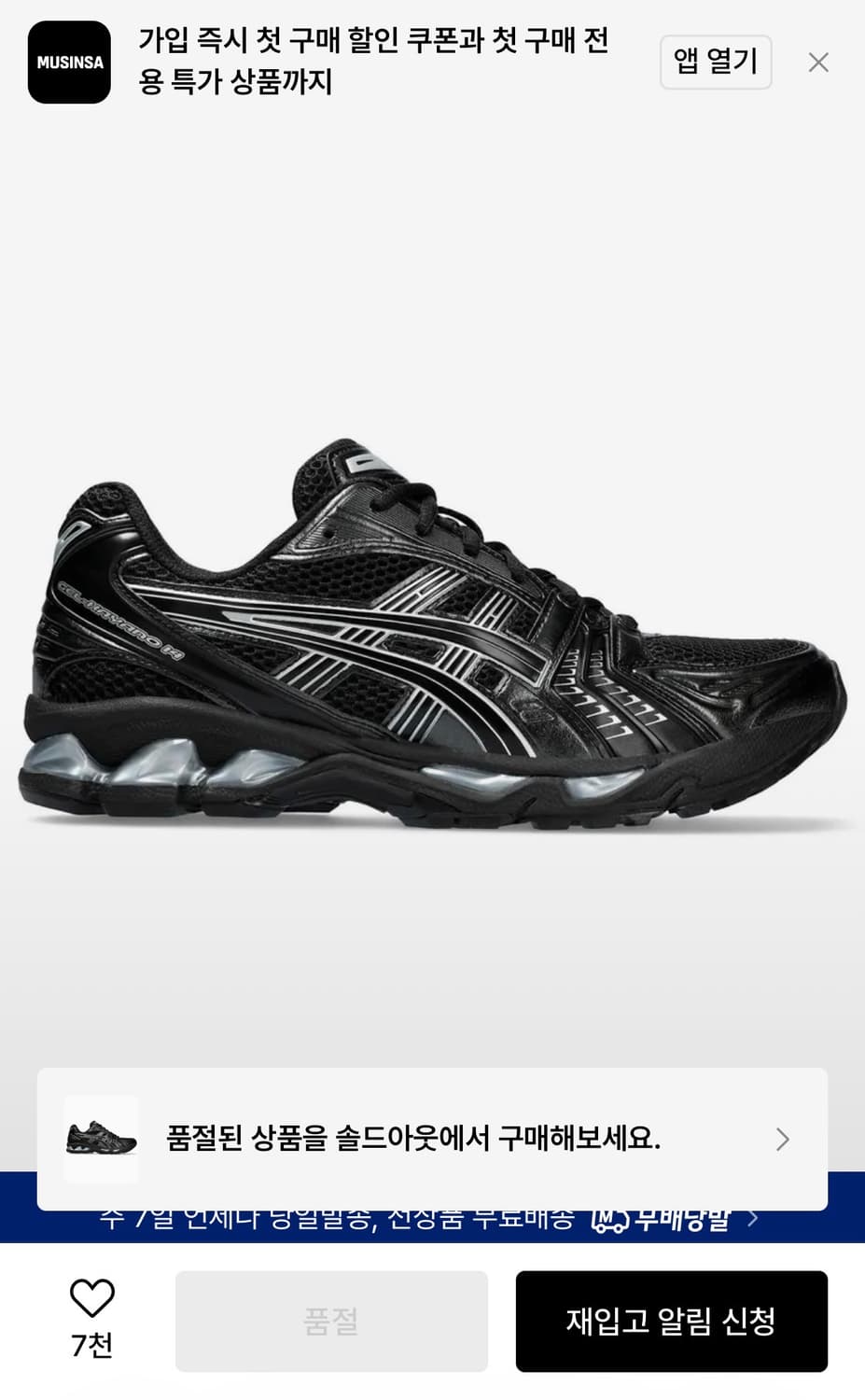Tap the grayed-out 품절 button
This screenshot has height=1400, width=865.
pyautogui.click(x=330, y=1321)
